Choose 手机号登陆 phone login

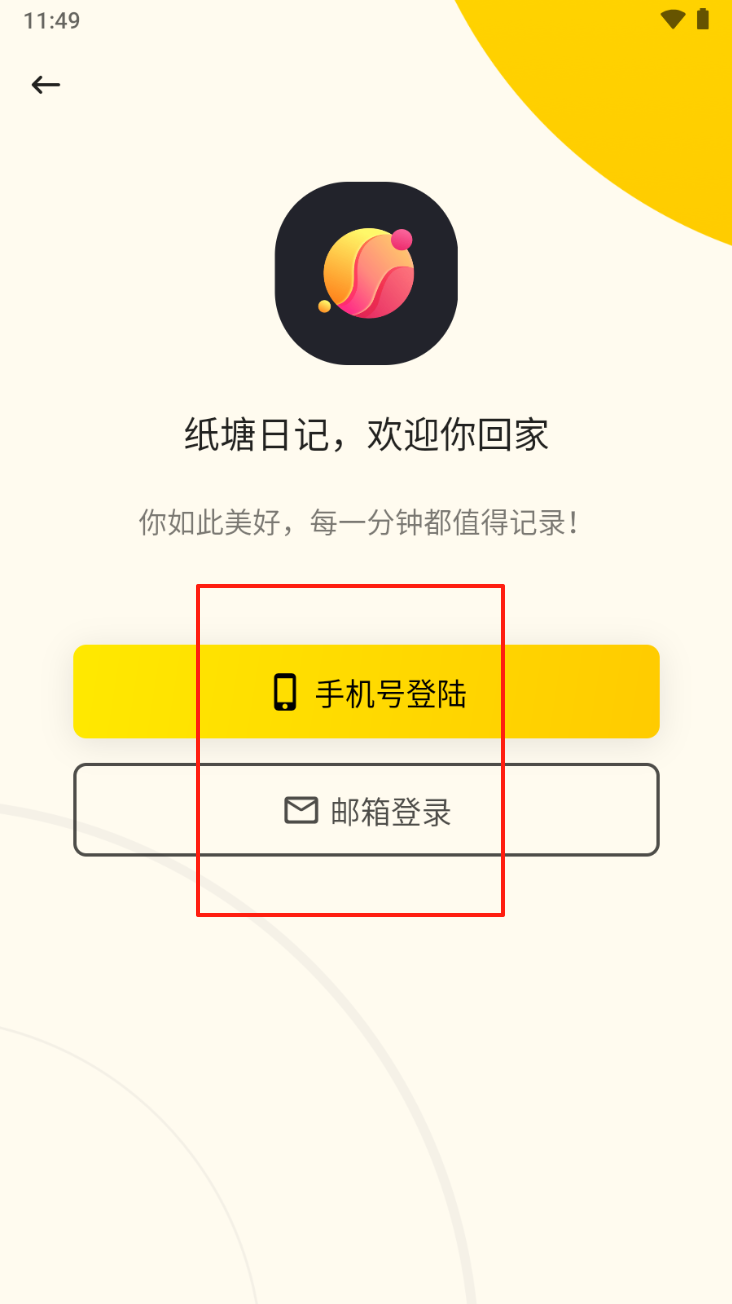click(366, 692)
